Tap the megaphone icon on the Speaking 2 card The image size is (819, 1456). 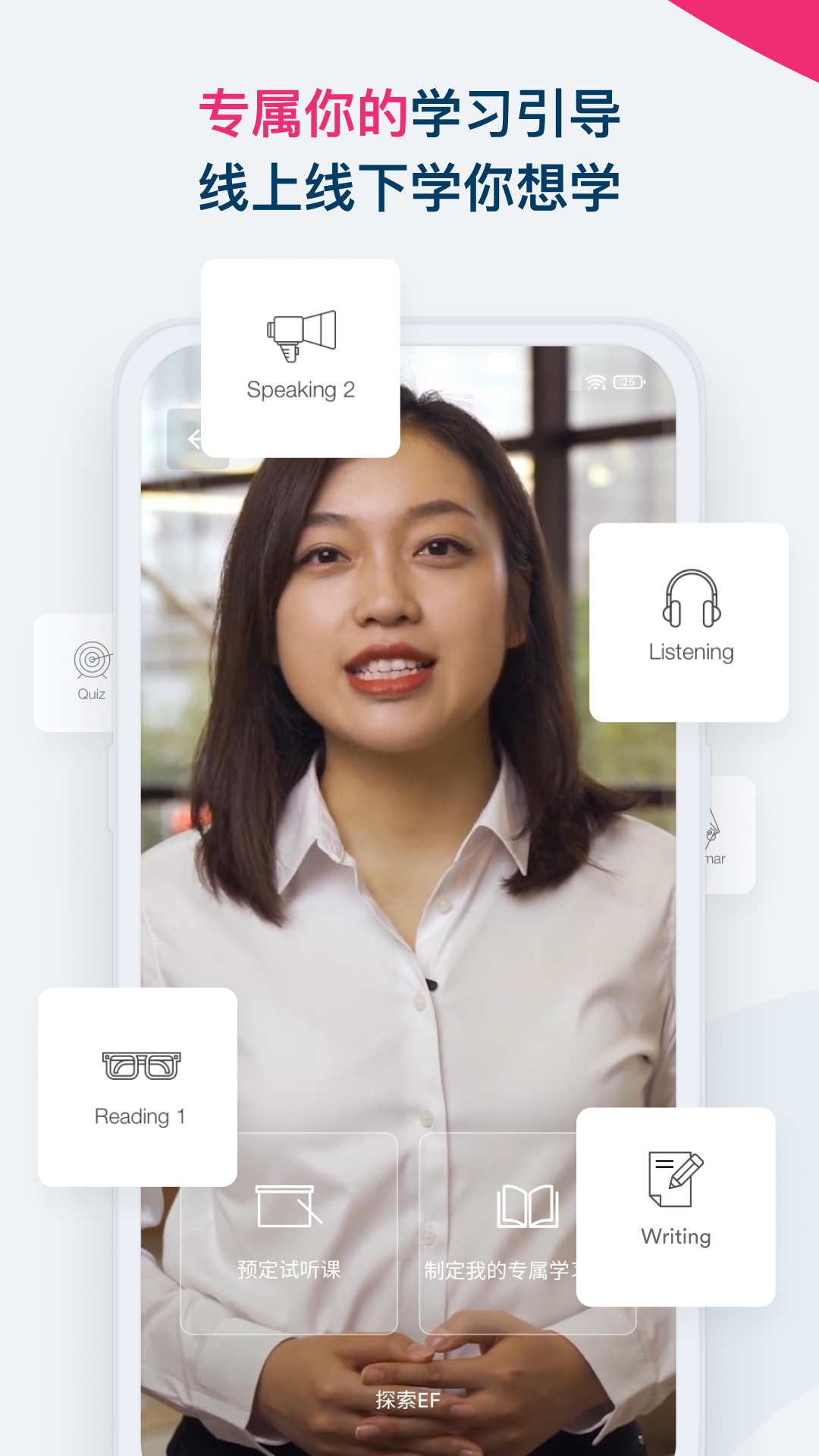pos(301,331)
